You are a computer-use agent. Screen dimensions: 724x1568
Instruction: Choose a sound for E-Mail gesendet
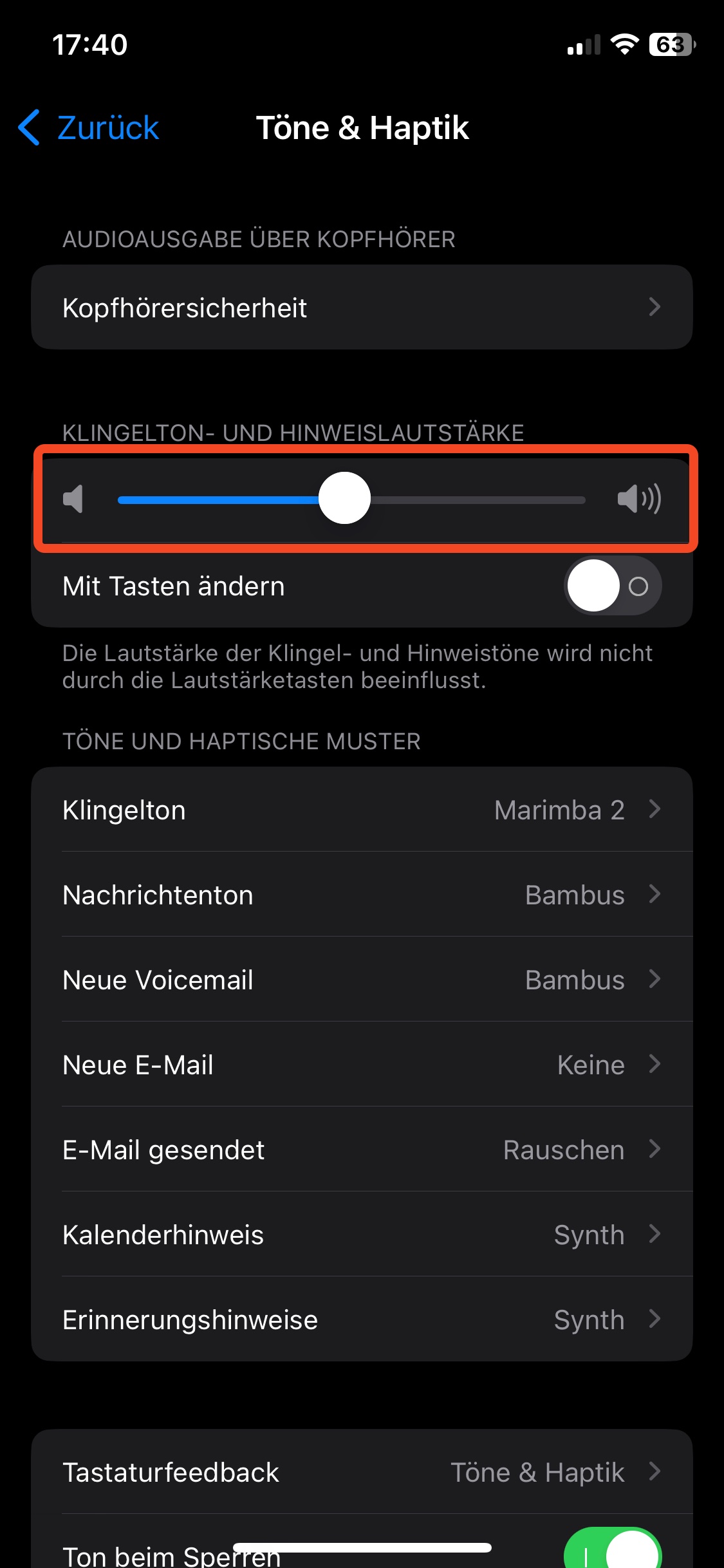pos(362,1150)
